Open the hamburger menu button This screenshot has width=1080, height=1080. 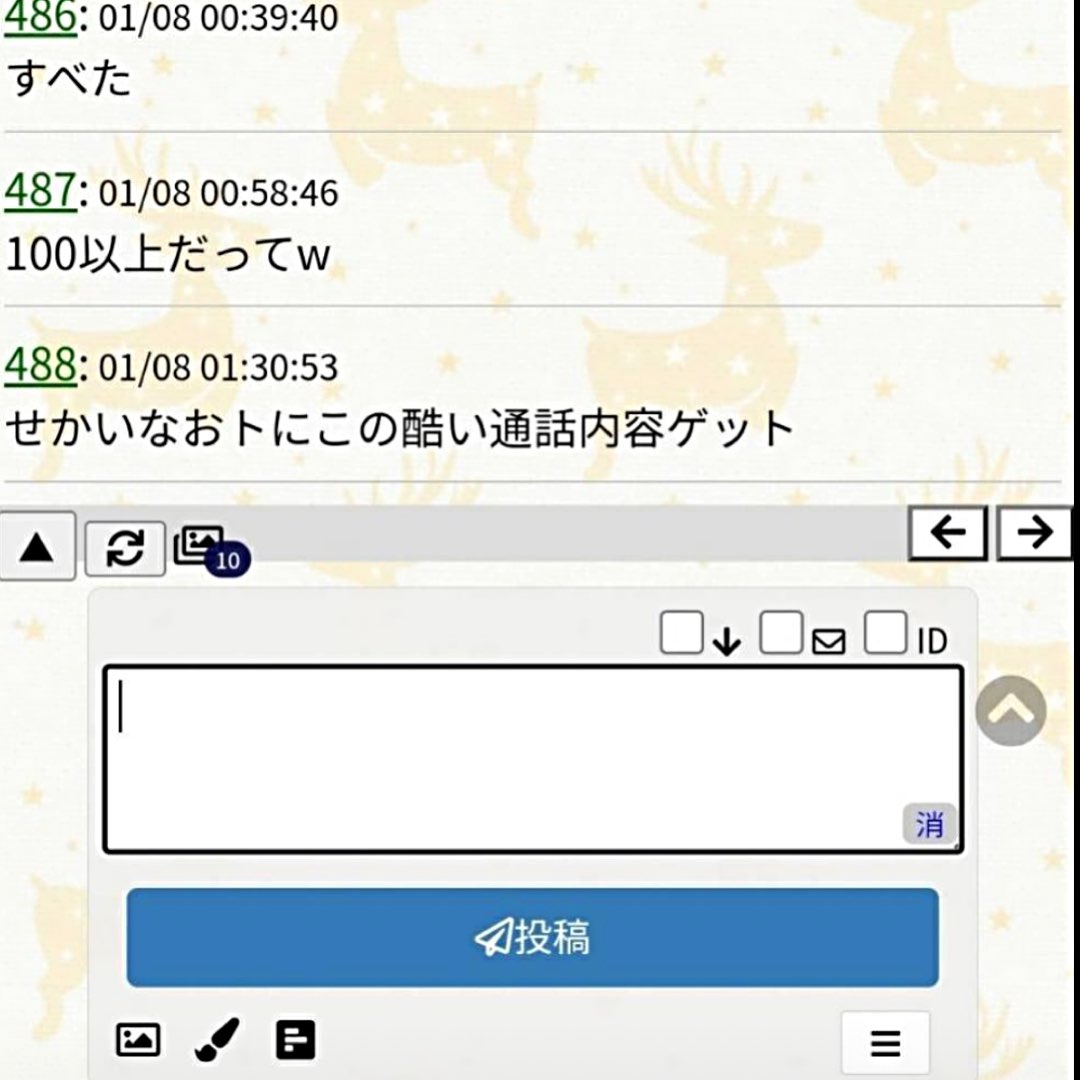click(x=886, y=1043)
